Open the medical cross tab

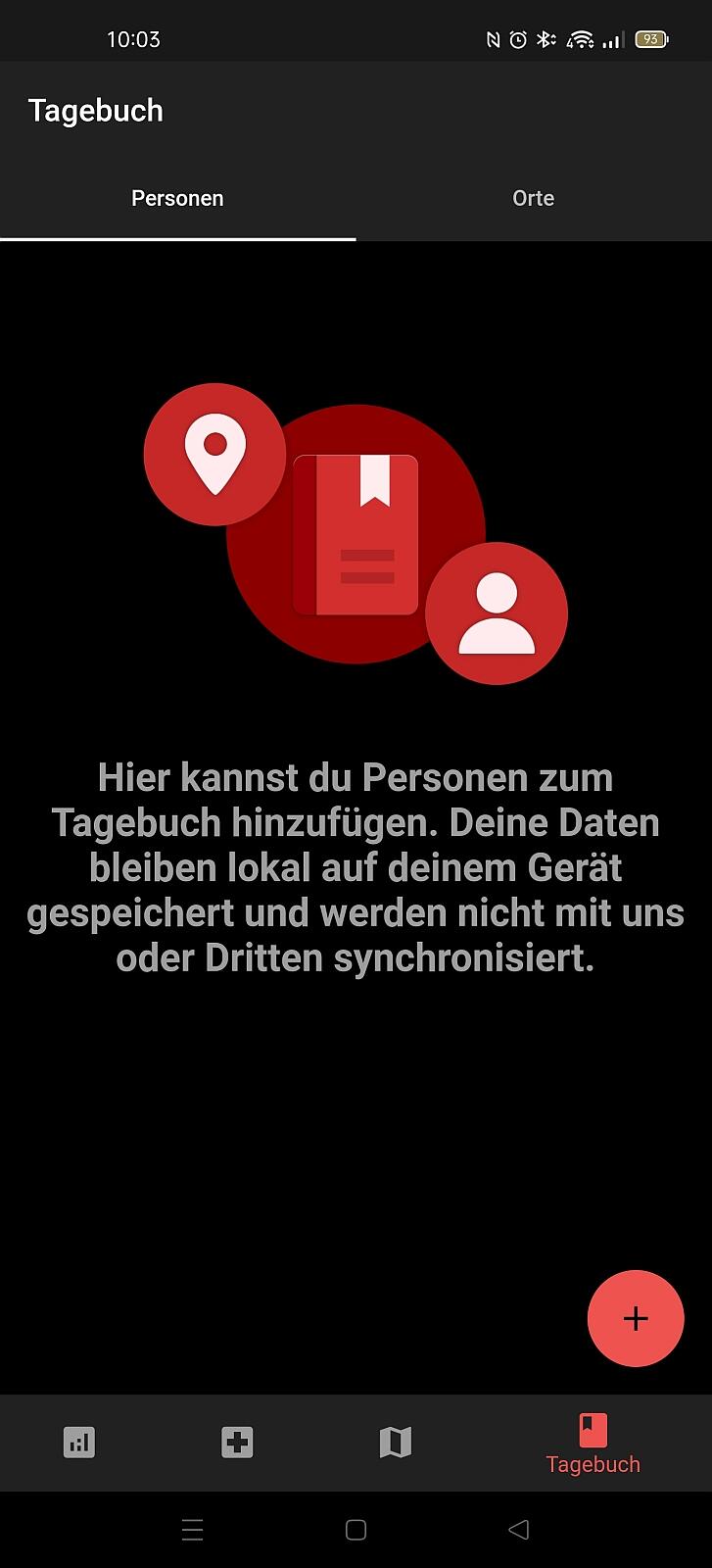point(237,1442)
